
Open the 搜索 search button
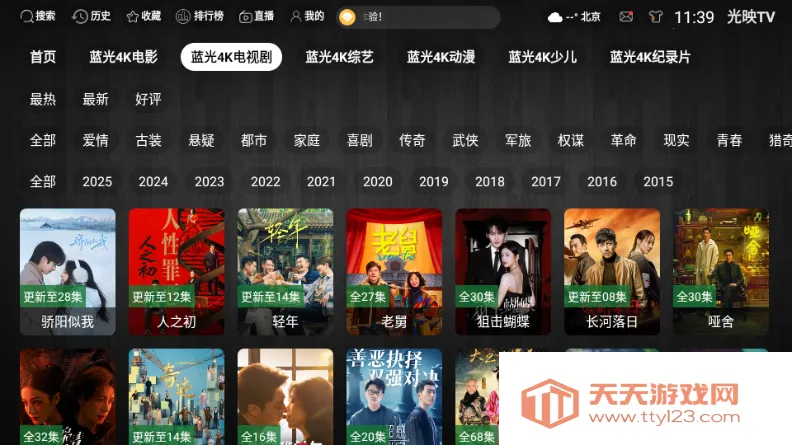pos(37,17)
